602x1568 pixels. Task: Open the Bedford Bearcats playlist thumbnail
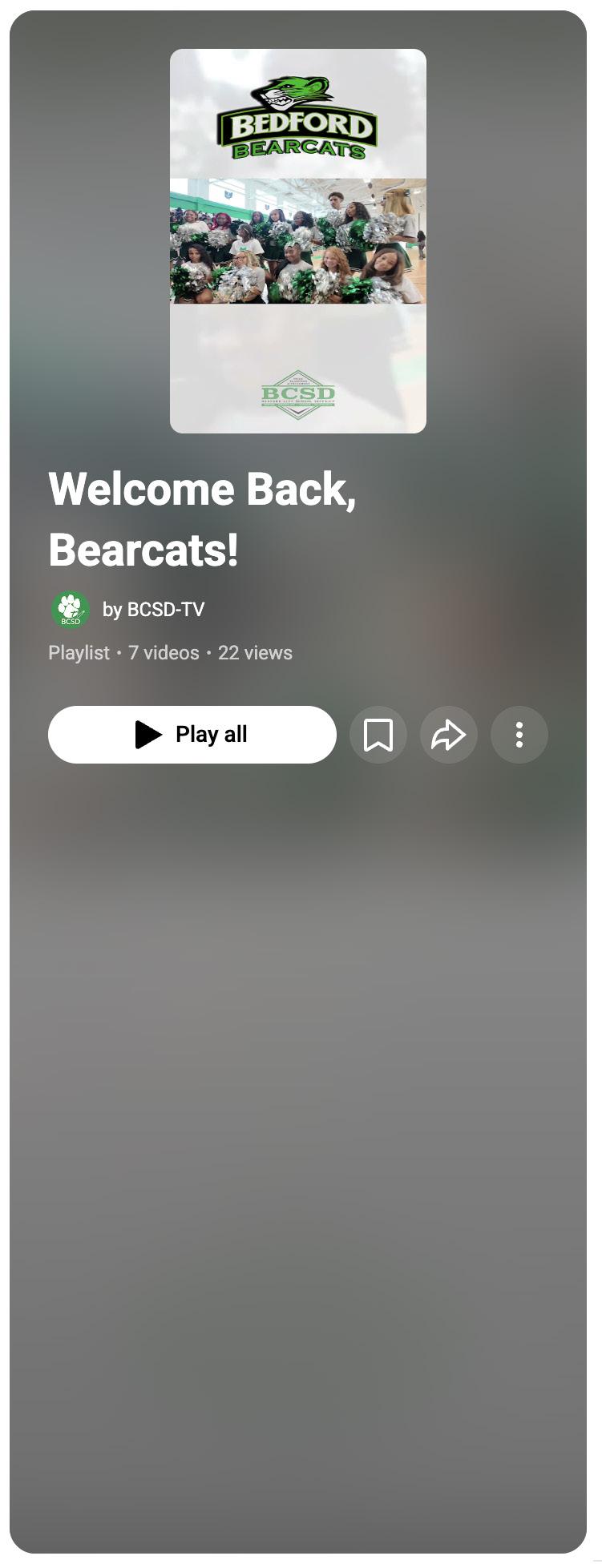[x=298, y=241]
